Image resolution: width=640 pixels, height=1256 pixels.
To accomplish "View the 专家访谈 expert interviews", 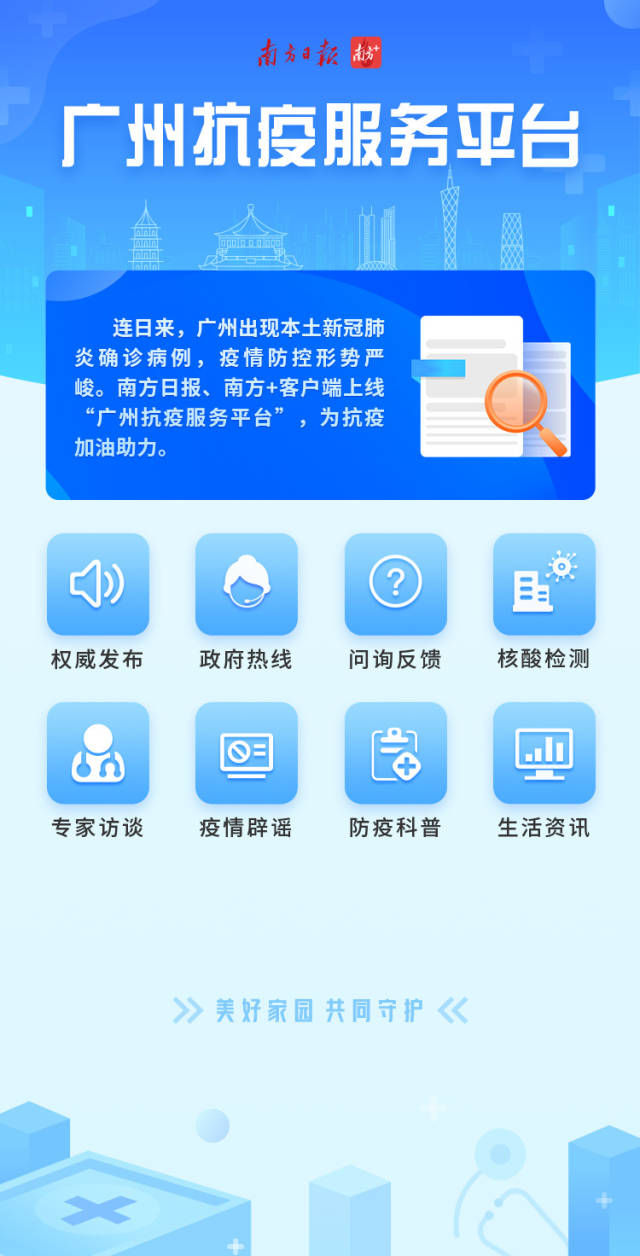I will point(97,753).
